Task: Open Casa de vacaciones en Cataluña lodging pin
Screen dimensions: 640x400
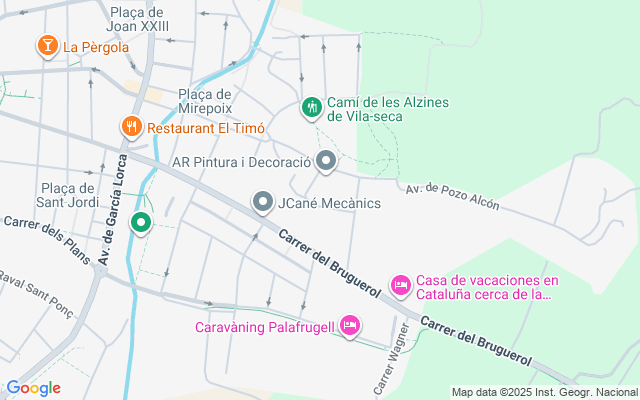Action: pyautogui.click(x=400, y=287)
